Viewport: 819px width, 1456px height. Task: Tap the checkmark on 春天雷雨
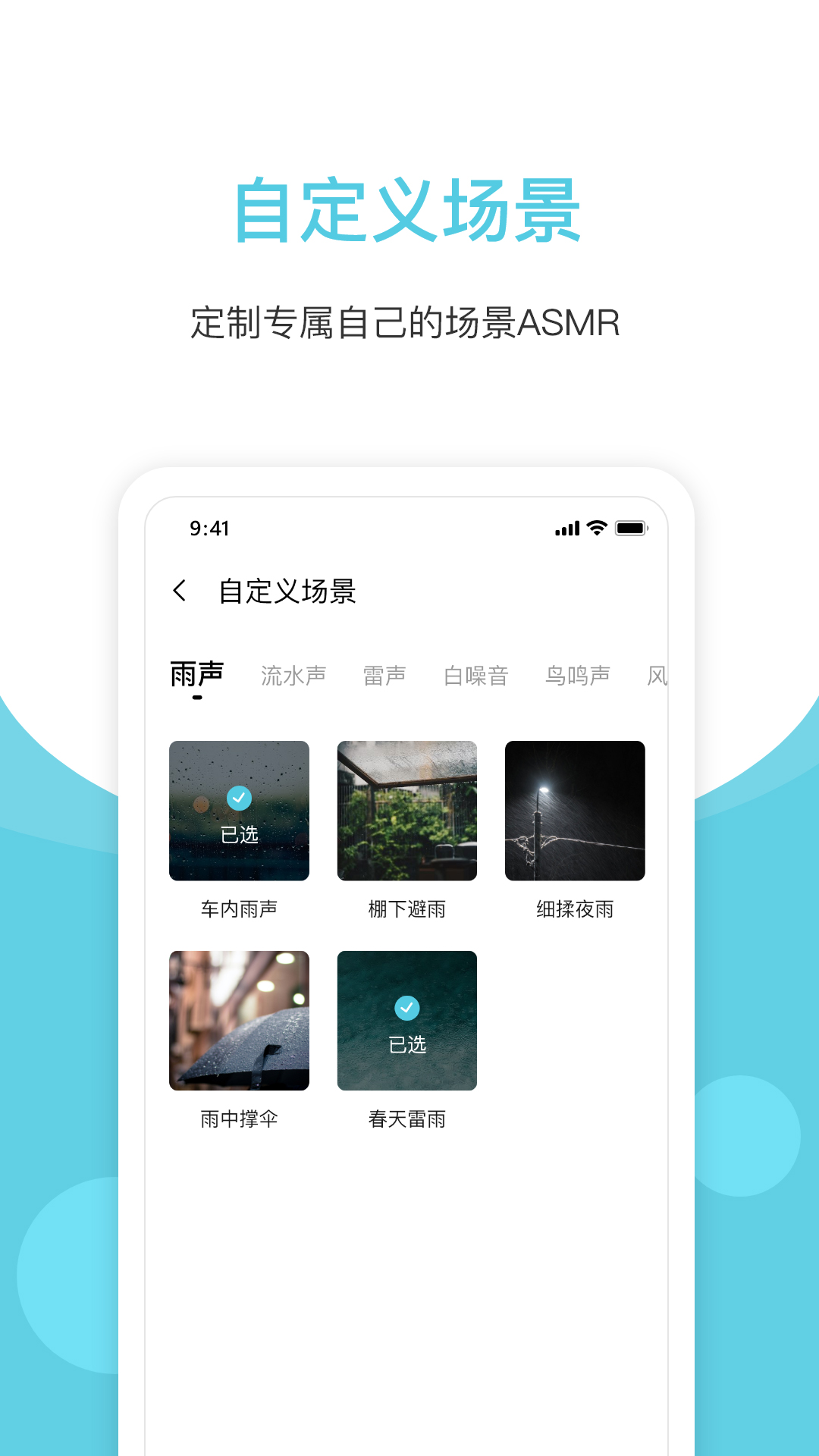tap(407, 1007)
